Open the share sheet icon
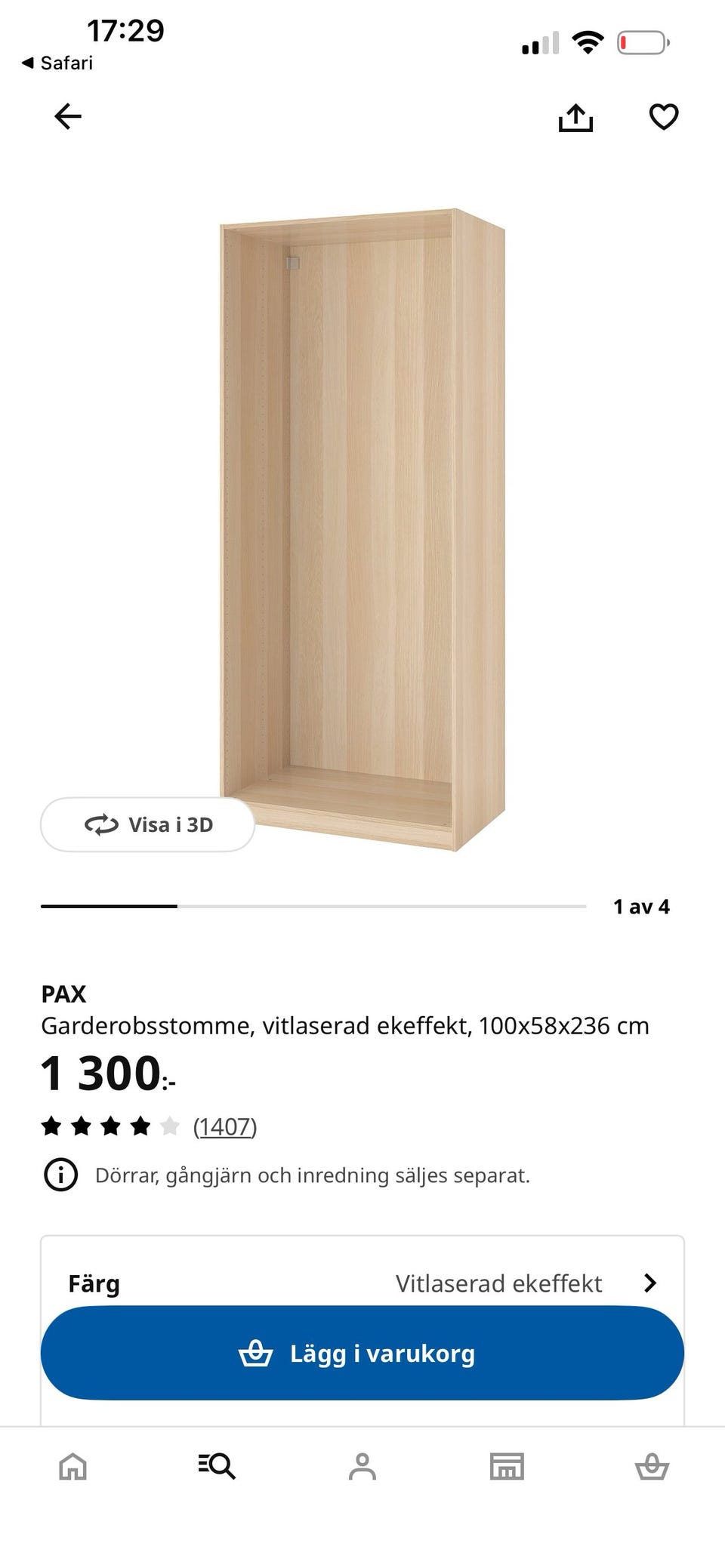Viewport: 725px width, 1568px height. (x=577, y=117)
